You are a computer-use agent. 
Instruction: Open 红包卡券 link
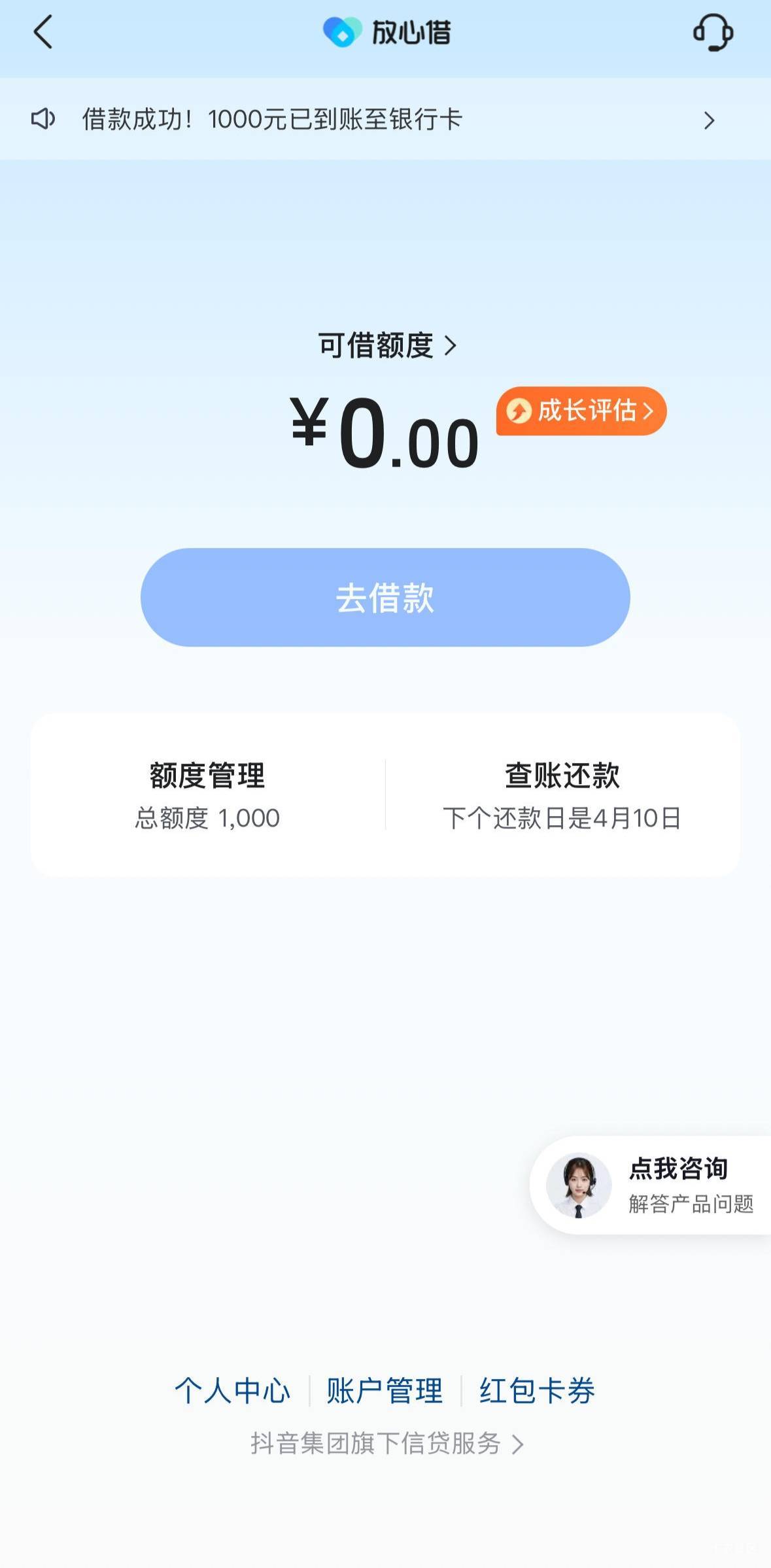(537, 1391)
